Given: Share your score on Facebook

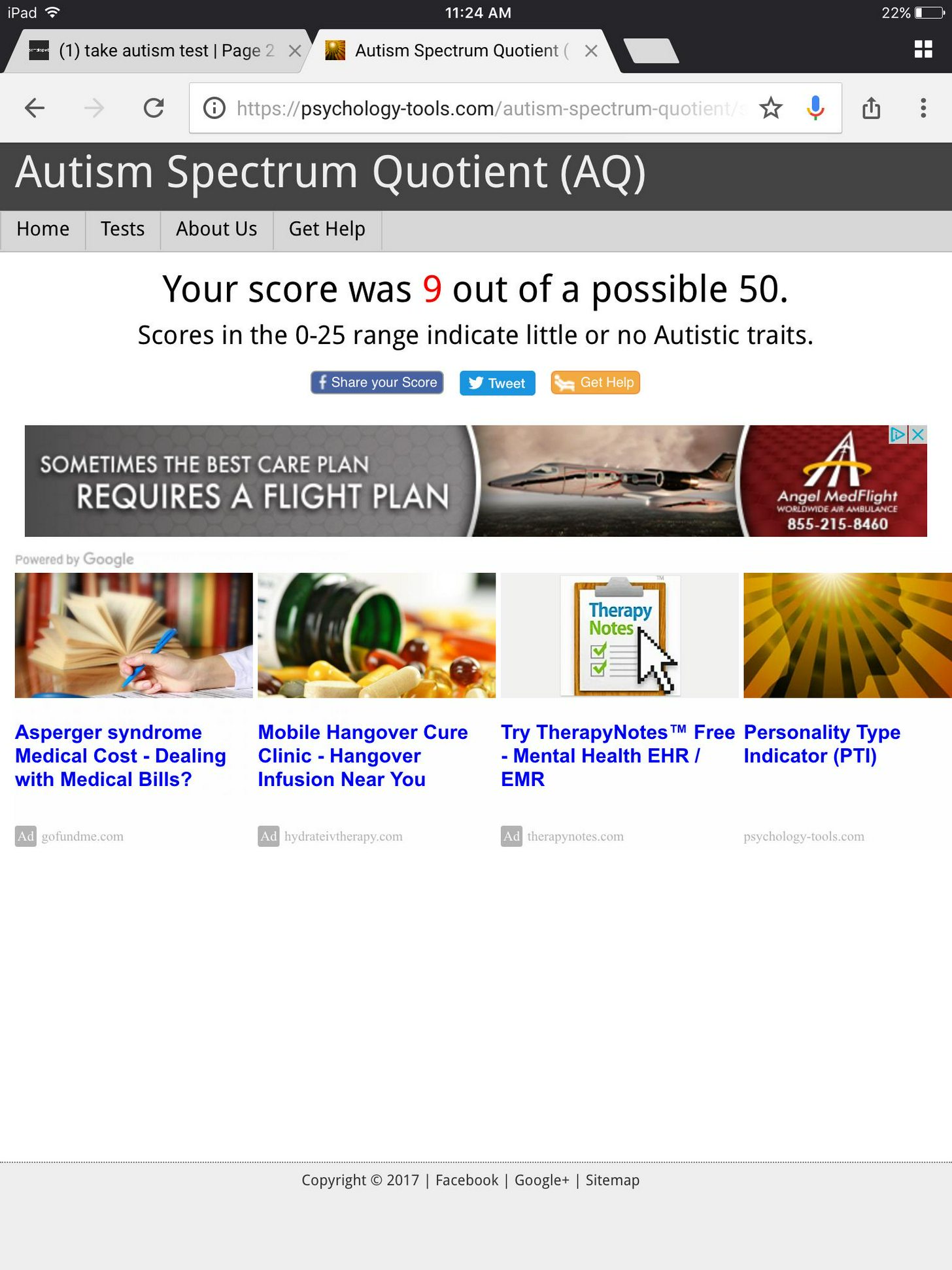Looking at the screenshot, I should pyautogui.click(x=377, y=383).
